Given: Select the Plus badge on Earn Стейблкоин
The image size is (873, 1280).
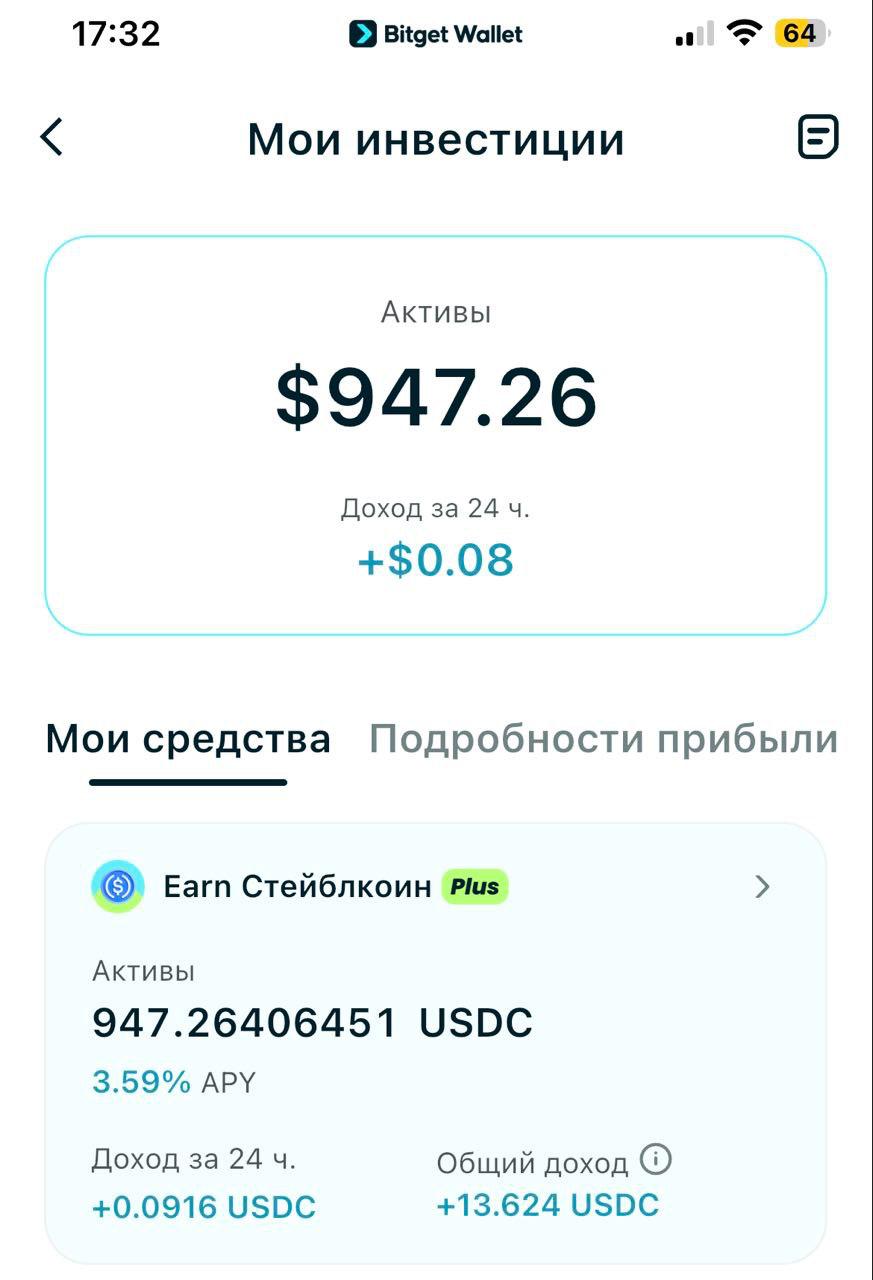Looking at the screenshot, I should [x=475, y=885].
